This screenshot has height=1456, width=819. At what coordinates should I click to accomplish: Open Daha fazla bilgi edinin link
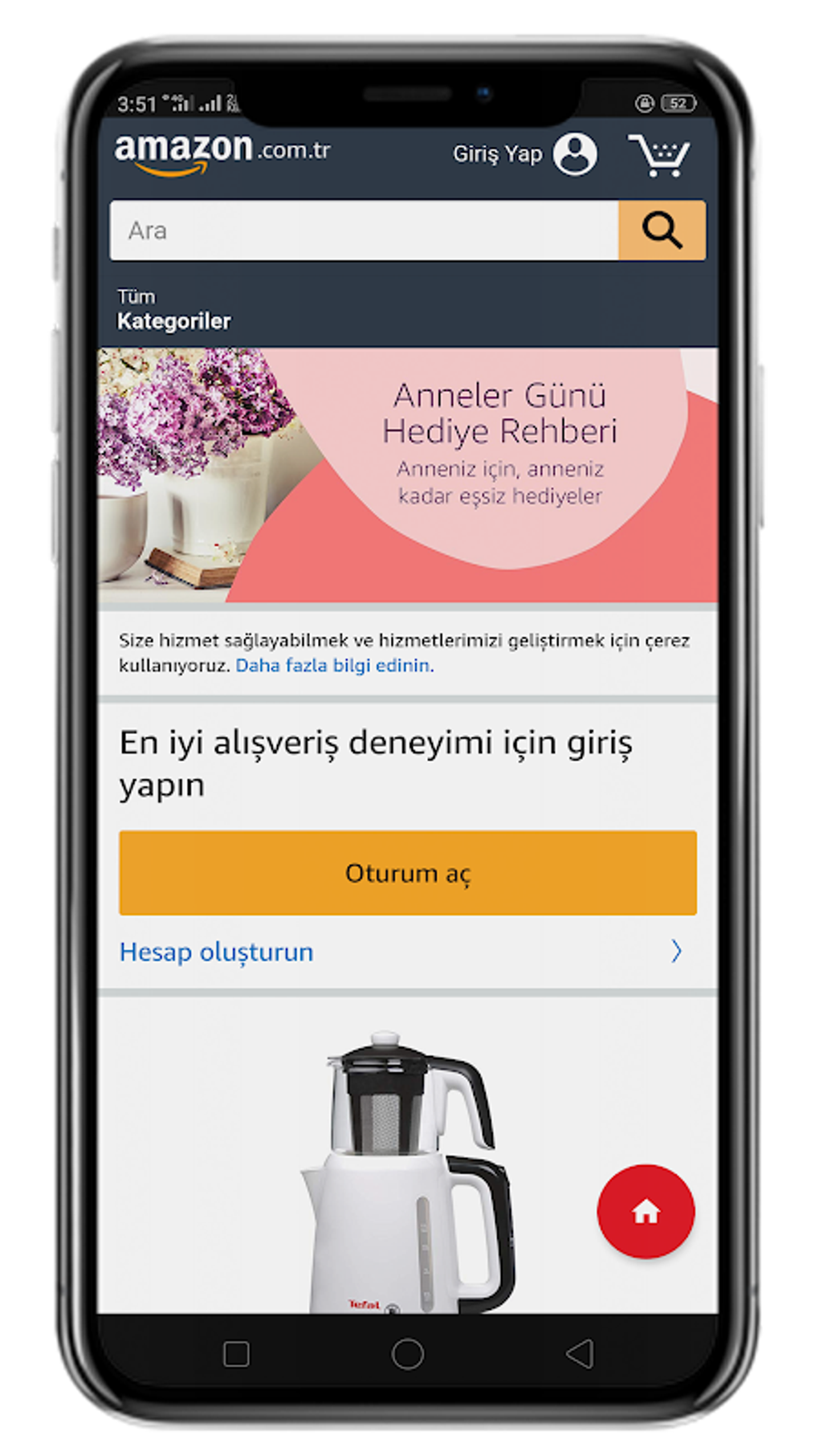pos(333,666)
